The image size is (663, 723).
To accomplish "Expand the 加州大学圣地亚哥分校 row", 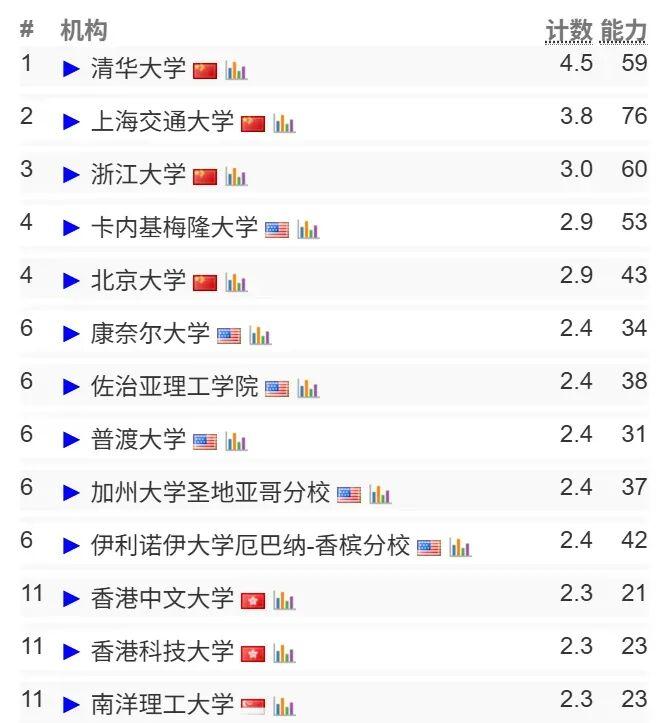I will (71, 493).
